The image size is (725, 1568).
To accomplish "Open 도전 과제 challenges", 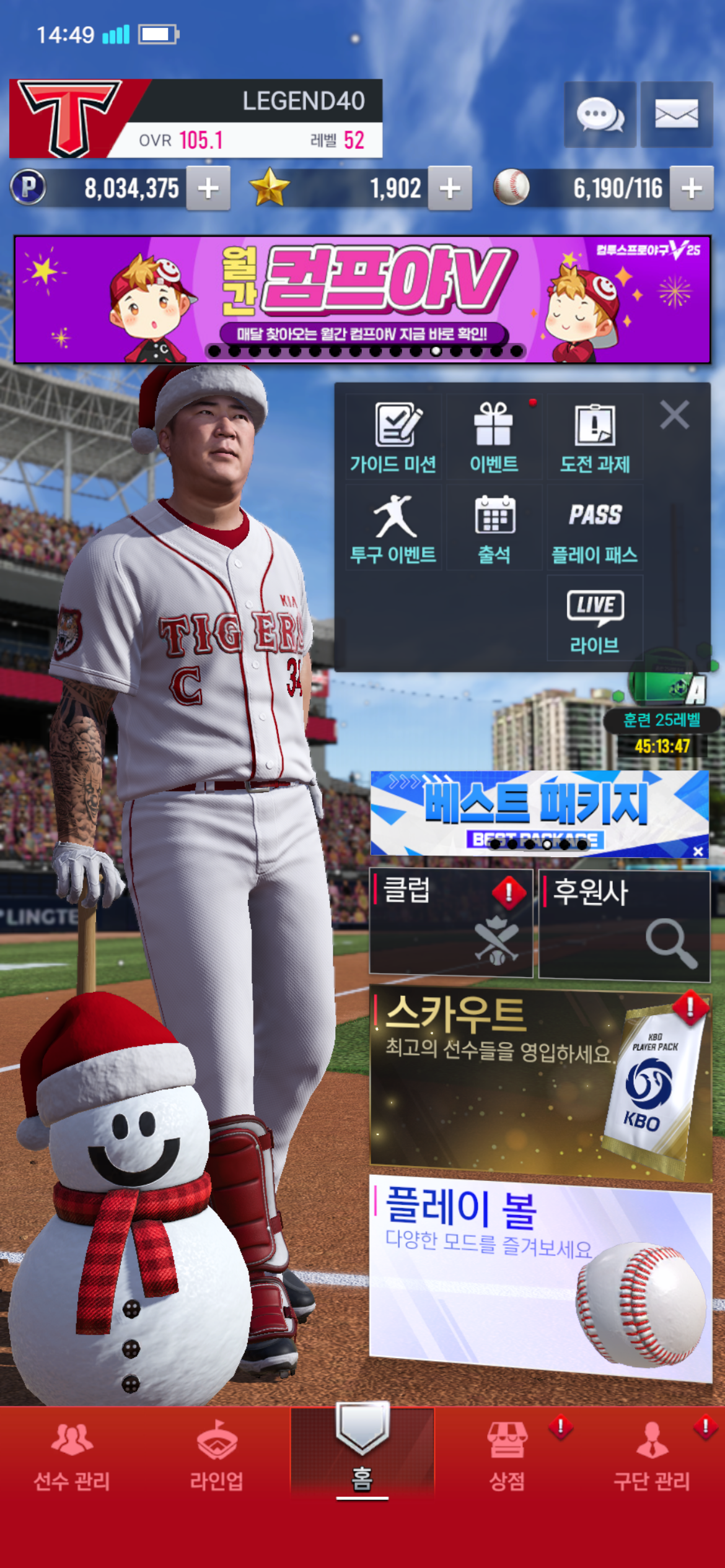I will coord(594,437).
